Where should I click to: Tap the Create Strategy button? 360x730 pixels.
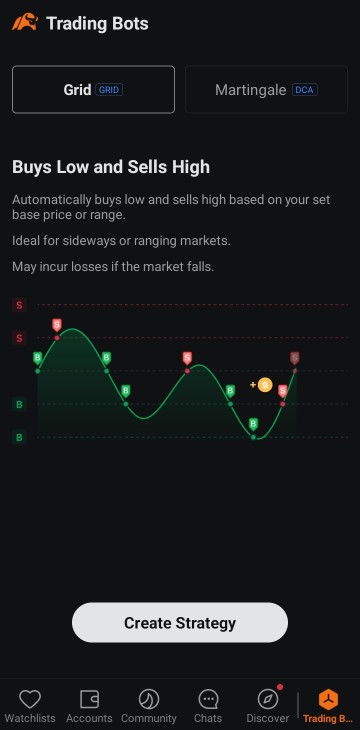click(180, 623)
